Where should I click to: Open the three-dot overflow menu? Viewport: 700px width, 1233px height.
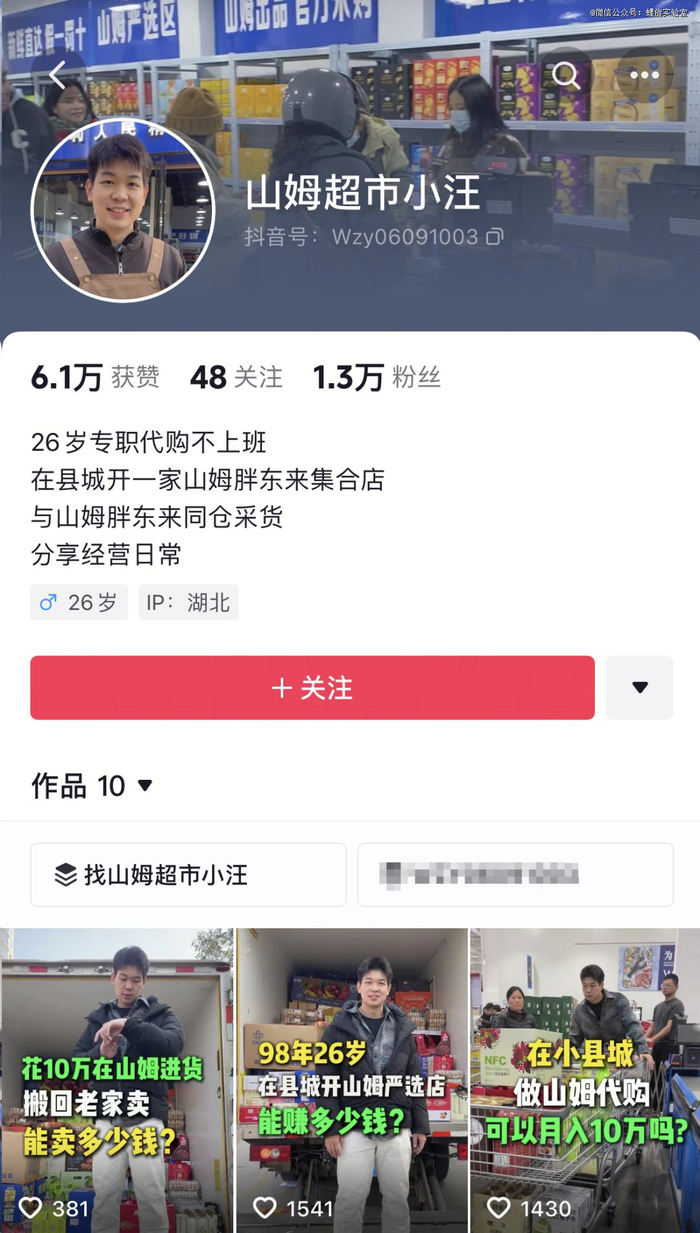pyautogui.click(x=644, y=75)
